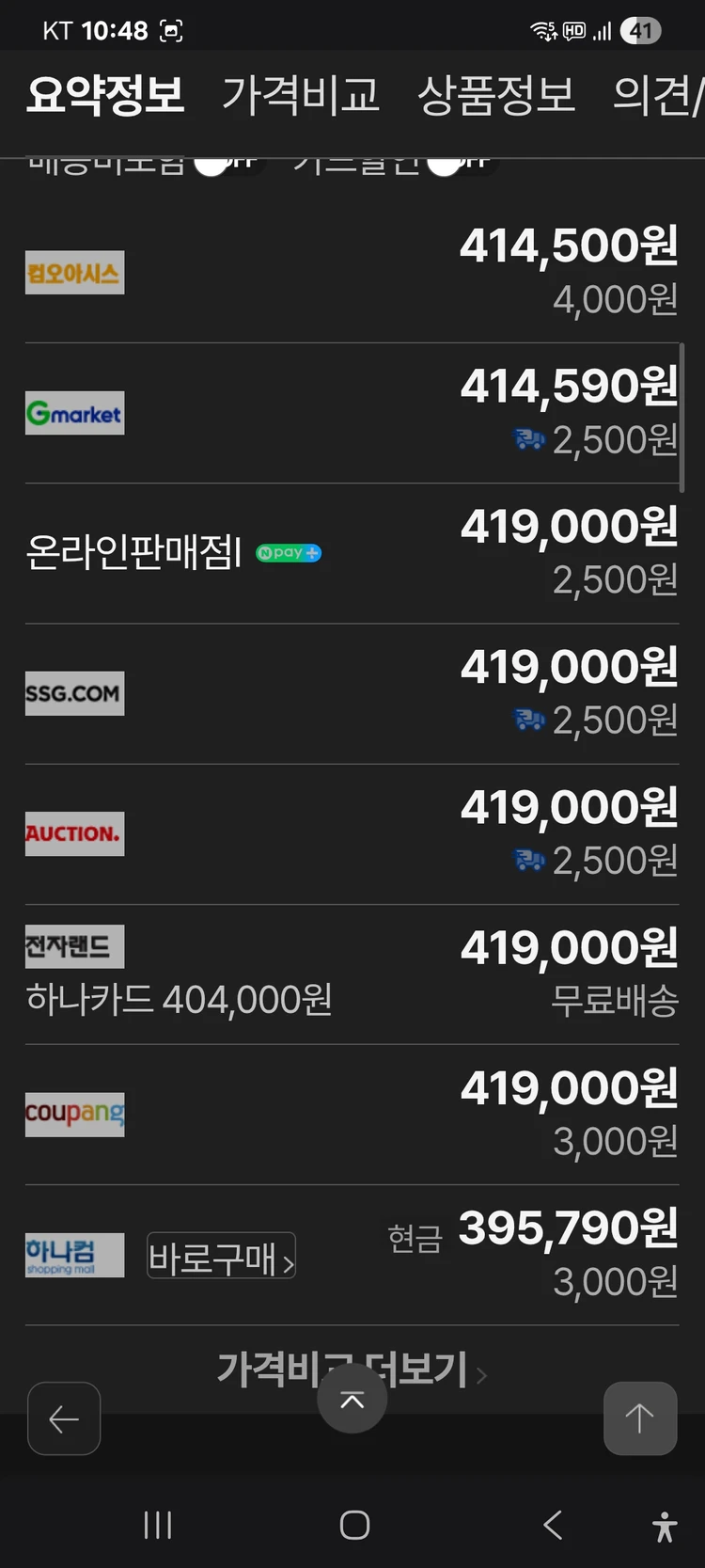Tap 바로구매 for the 하나컴 offer
Image resolution: width=705 pixels, height=1568 pixels.
pyautogui.click(x=221, y=1256)
